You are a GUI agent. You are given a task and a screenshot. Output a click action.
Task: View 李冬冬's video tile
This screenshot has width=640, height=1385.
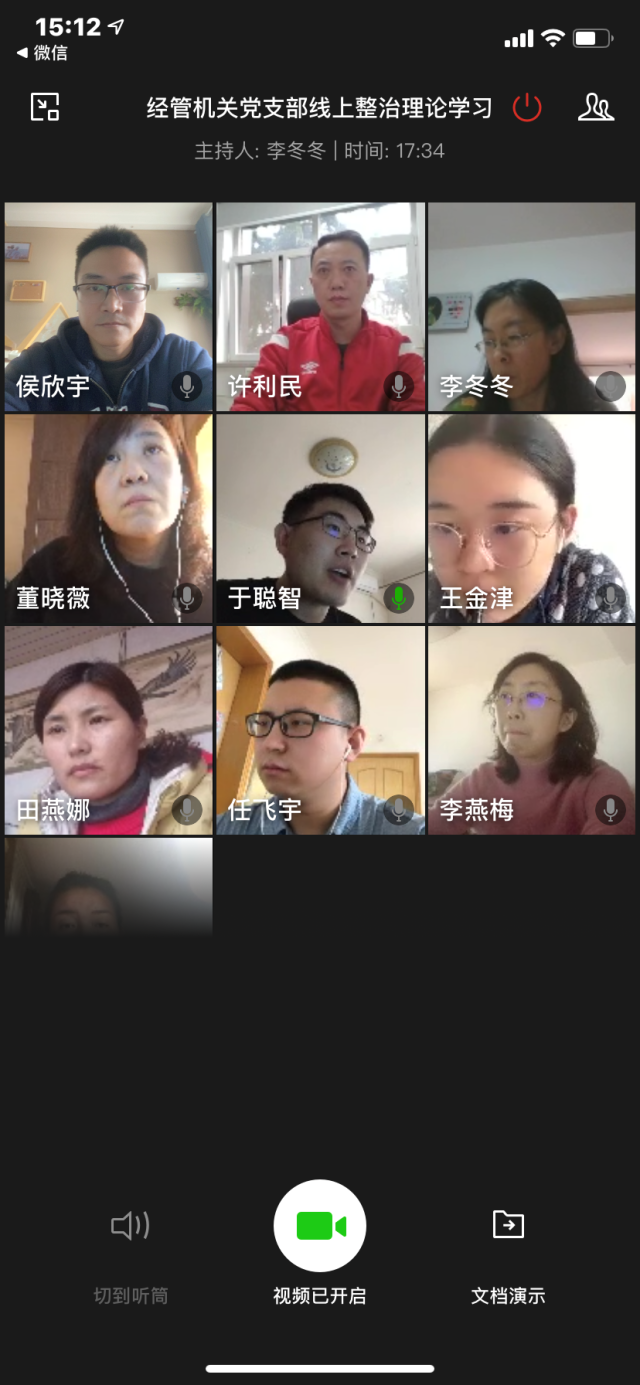(531, 306)
